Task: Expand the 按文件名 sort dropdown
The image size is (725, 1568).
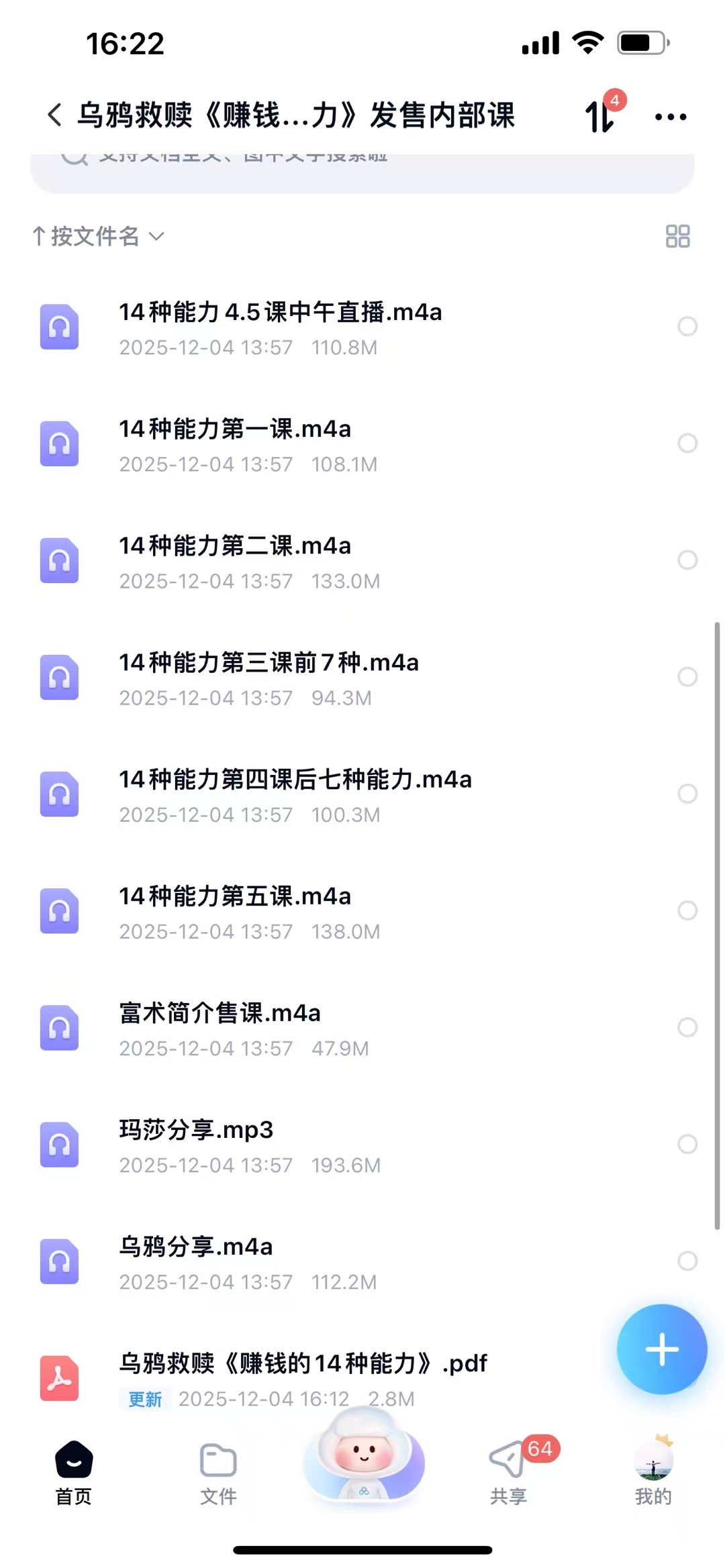Action: 99,236
